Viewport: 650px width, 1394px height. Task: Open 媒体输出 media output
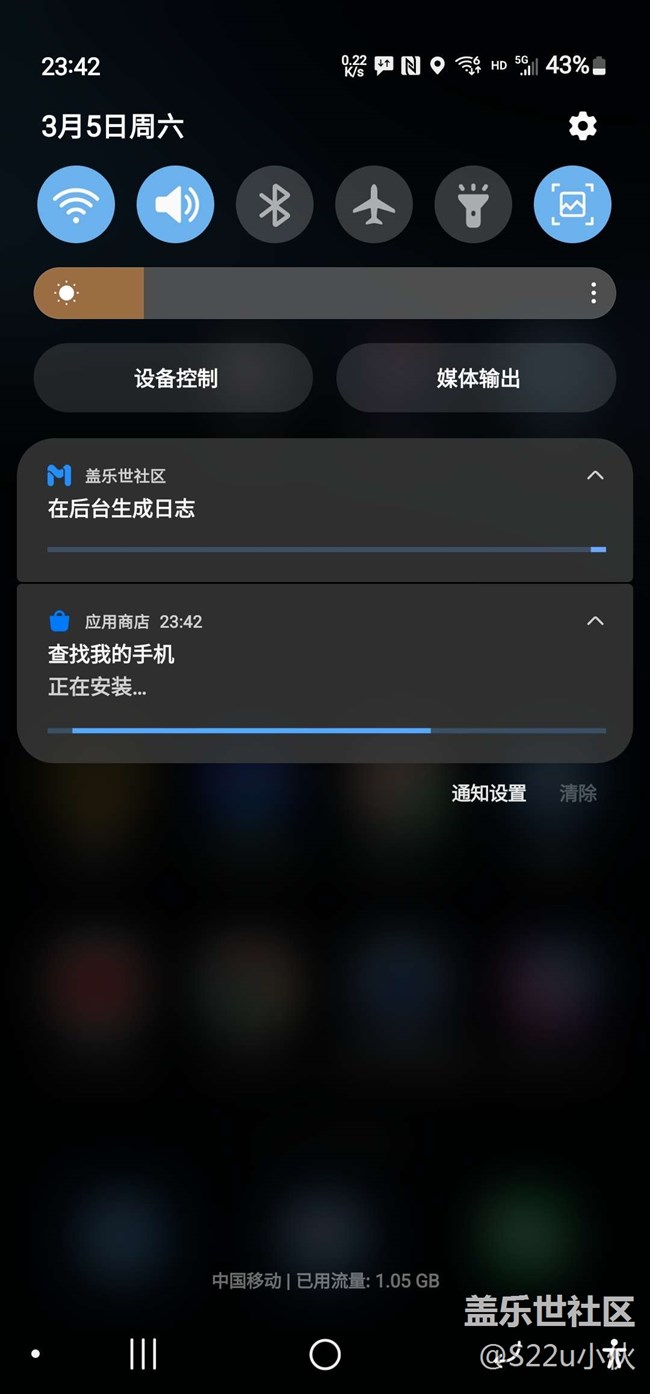pos(476,378)
